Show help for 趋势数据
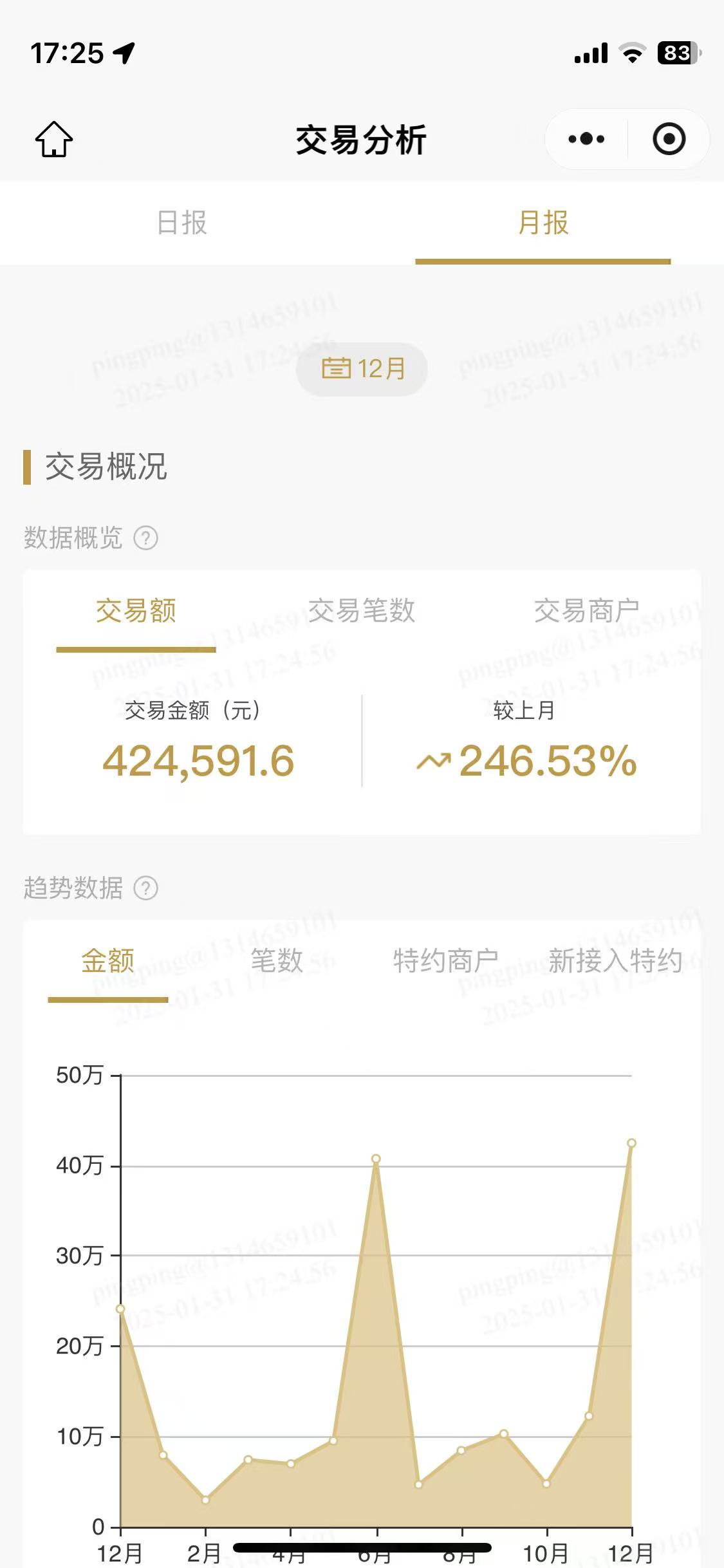 coord(145,888)
